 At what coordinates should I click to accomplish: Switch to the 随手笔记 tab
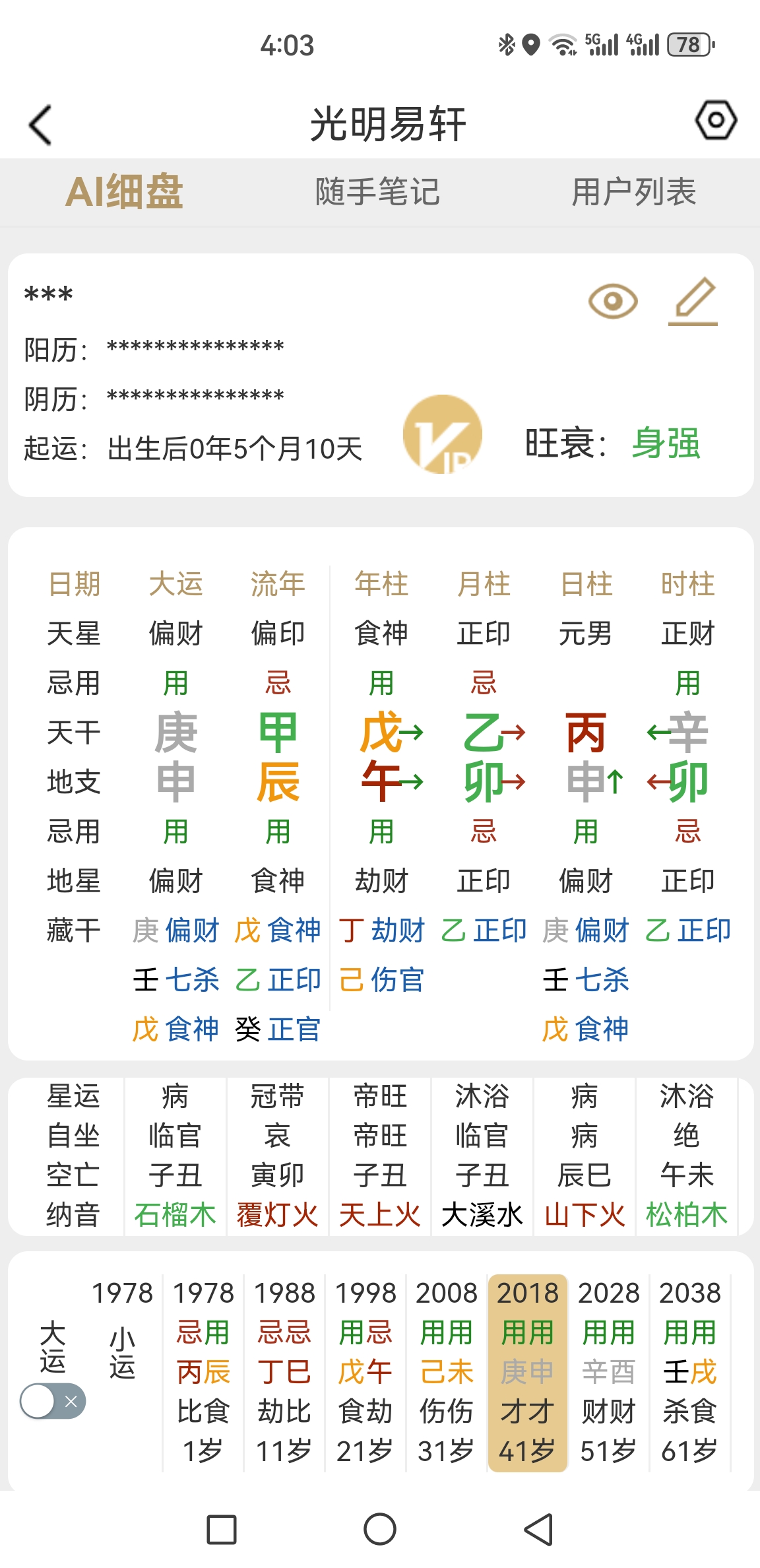pos(377,192)
